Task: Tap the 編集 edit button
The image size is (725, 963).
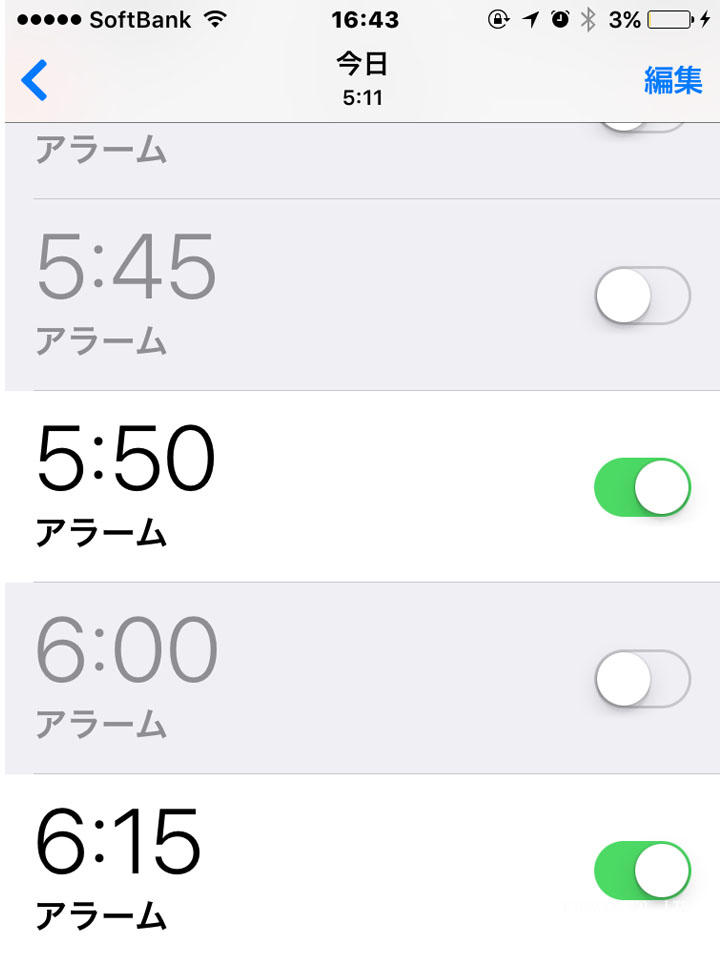Action: click(x=672, y=80)
